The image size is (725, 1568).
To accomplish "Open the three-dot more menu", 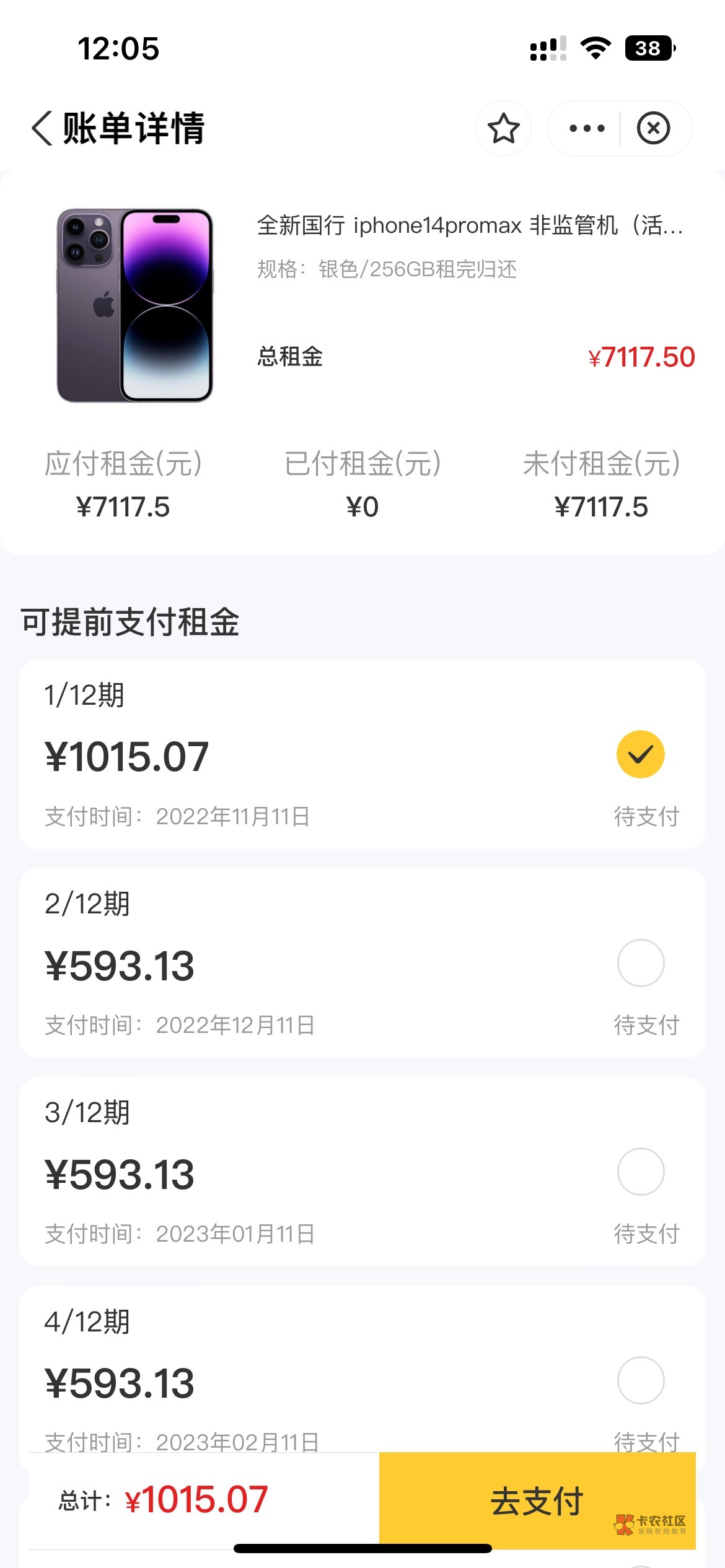I will 586,128.
